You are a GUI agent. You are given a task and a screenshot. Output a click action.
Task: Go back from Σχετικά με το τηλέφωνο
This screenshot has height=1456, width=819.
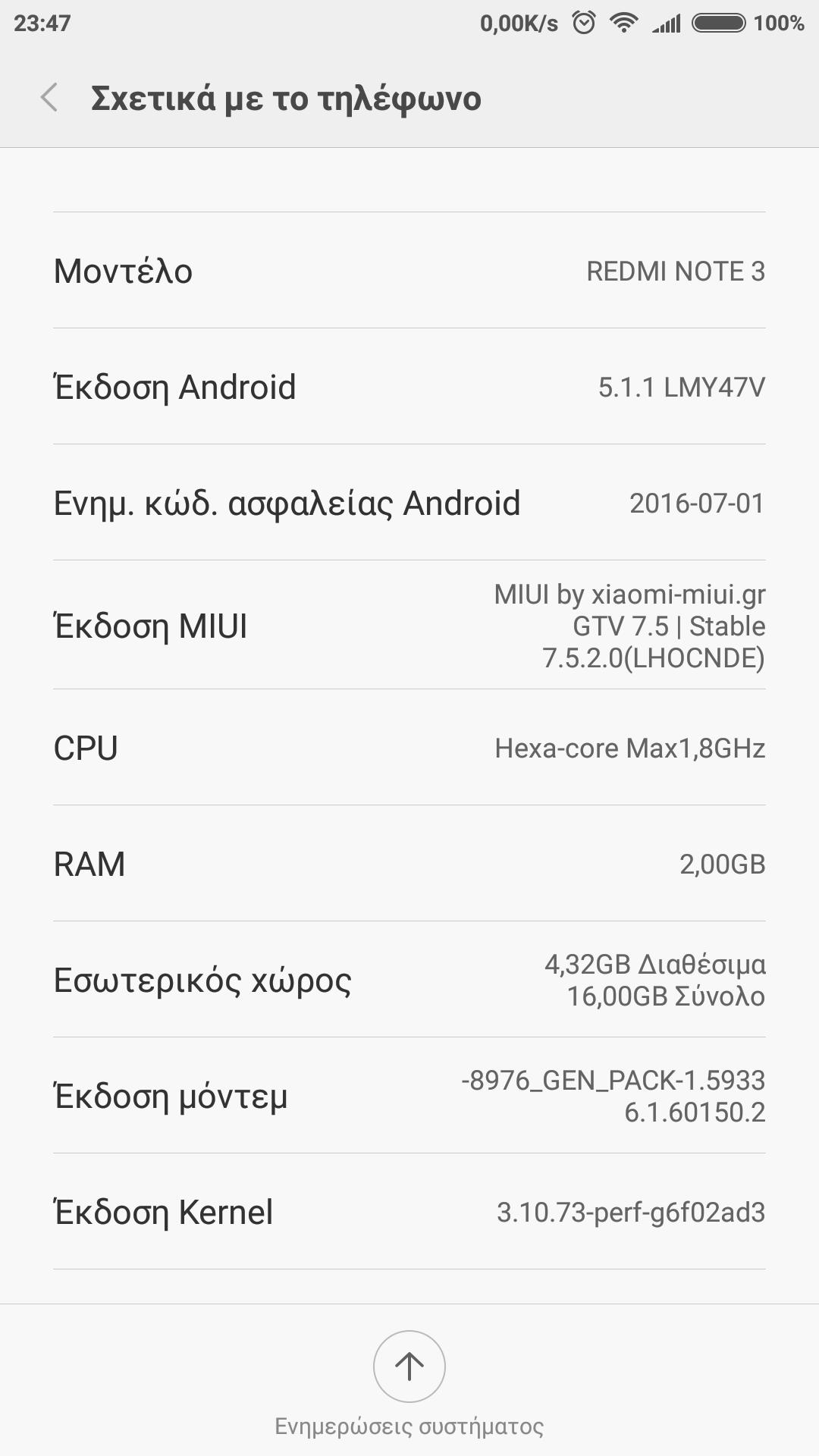[x=50, y=99]
